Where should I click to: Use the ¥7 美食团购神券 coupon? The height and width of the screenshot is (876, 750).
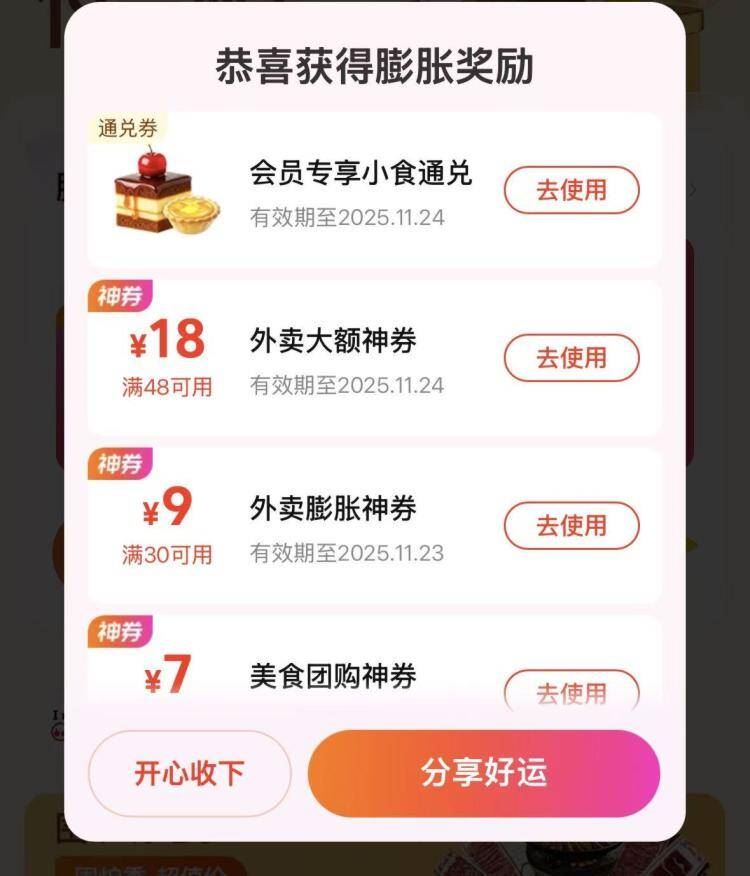pyautogui.click(x=571, y=688)
